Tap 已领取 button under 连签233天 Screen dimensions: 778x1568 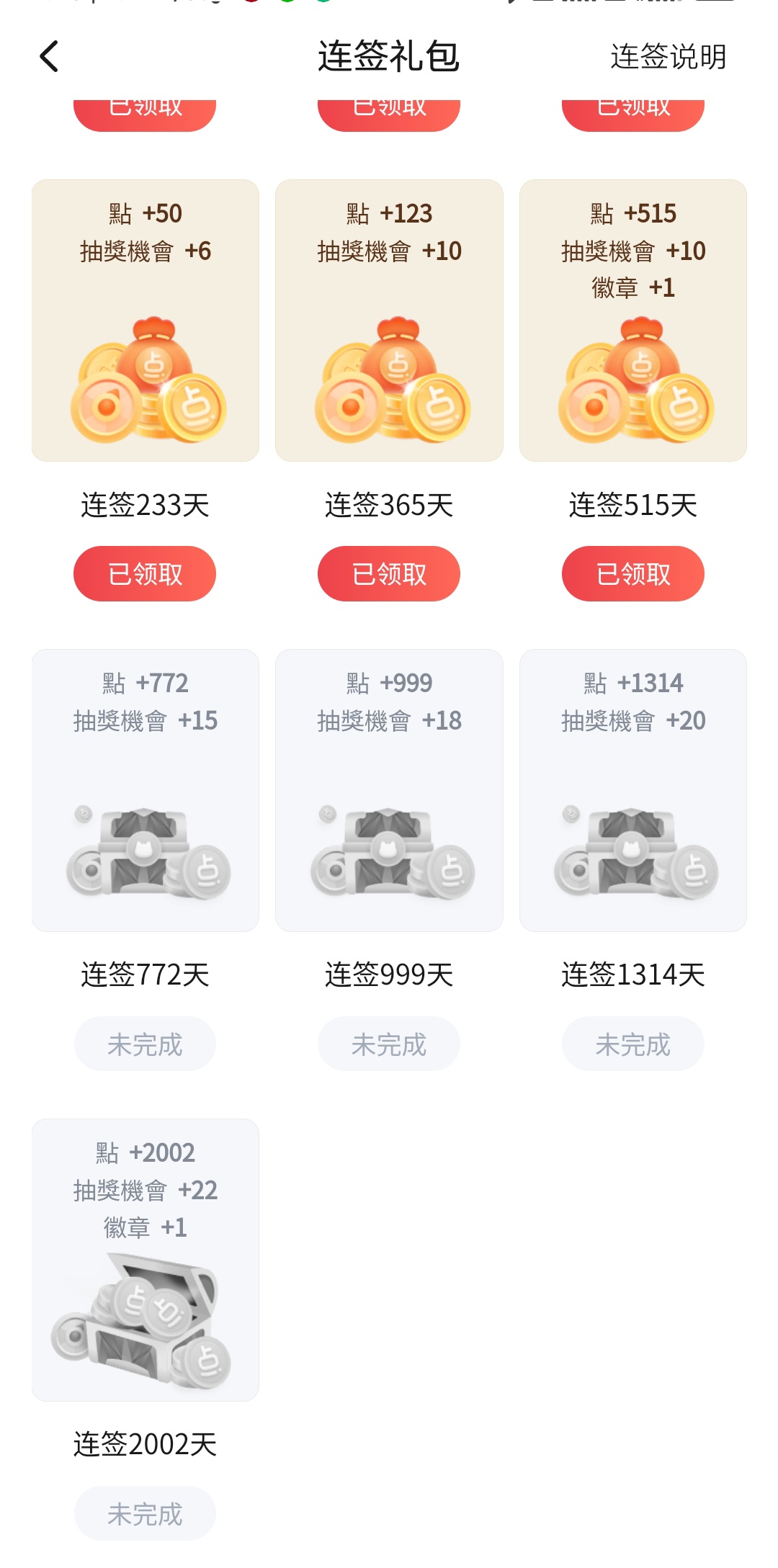(145, 574)
